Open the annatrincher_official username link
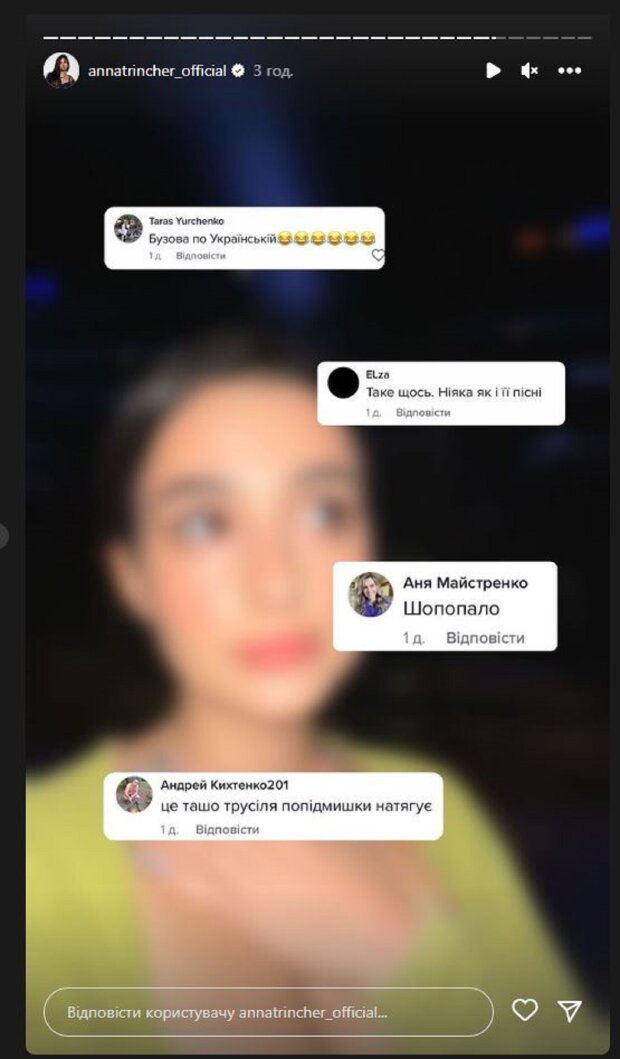The width and height of the screenshot is (620, 1059). (157, 71)
